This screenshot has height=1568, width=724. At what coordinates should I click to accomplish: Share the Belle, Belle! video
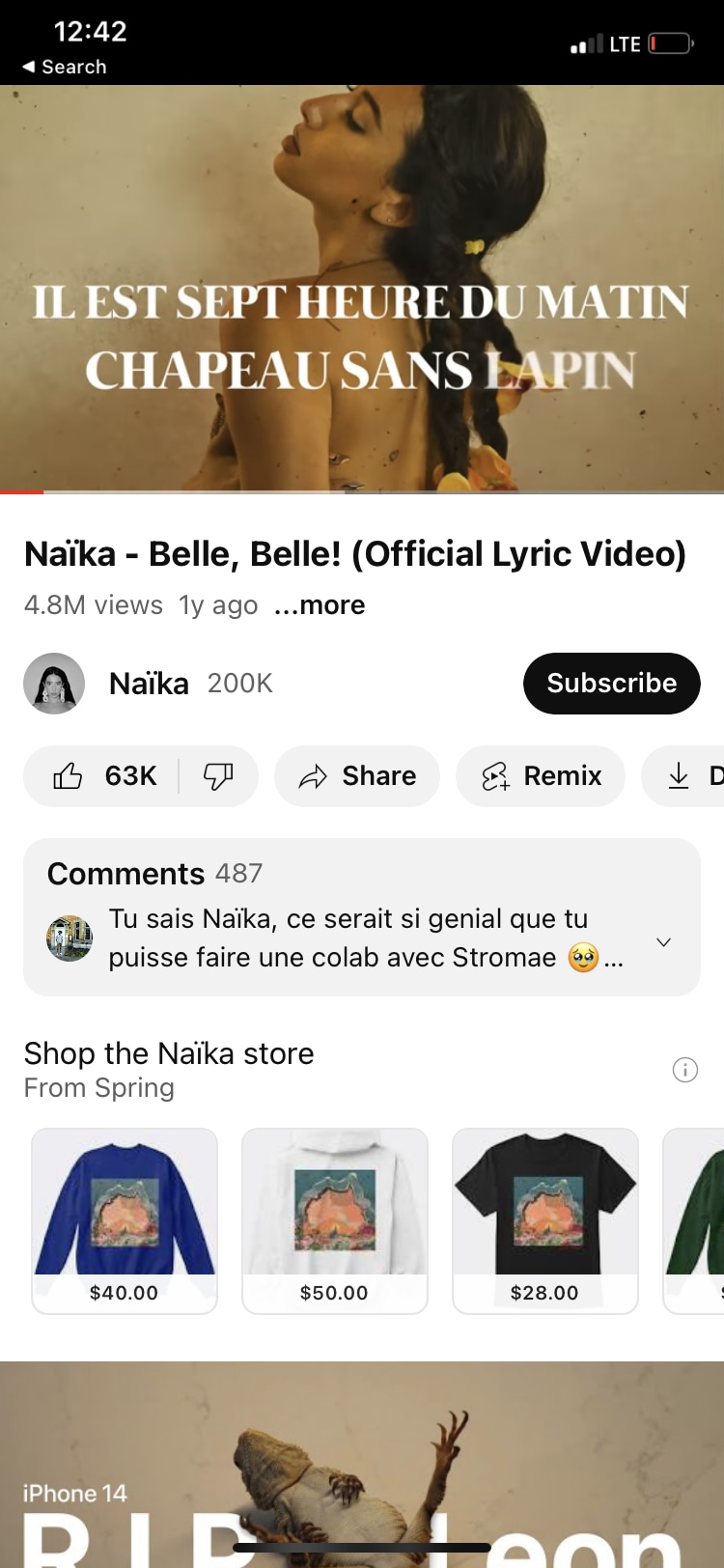coord(357,776)
